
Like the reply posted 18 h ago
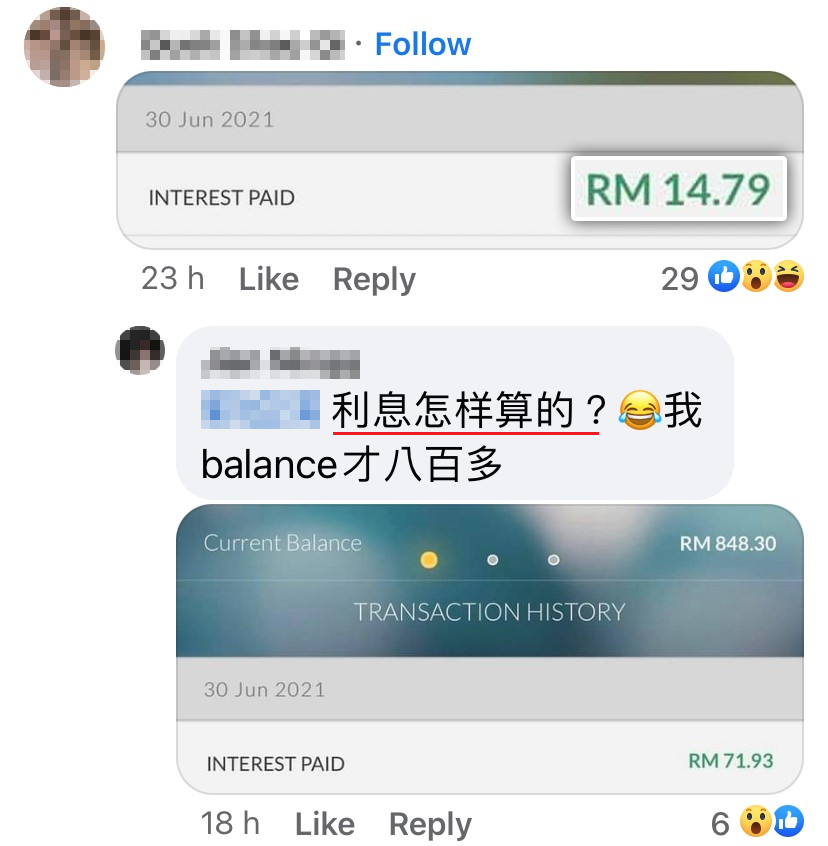(325, 824)
